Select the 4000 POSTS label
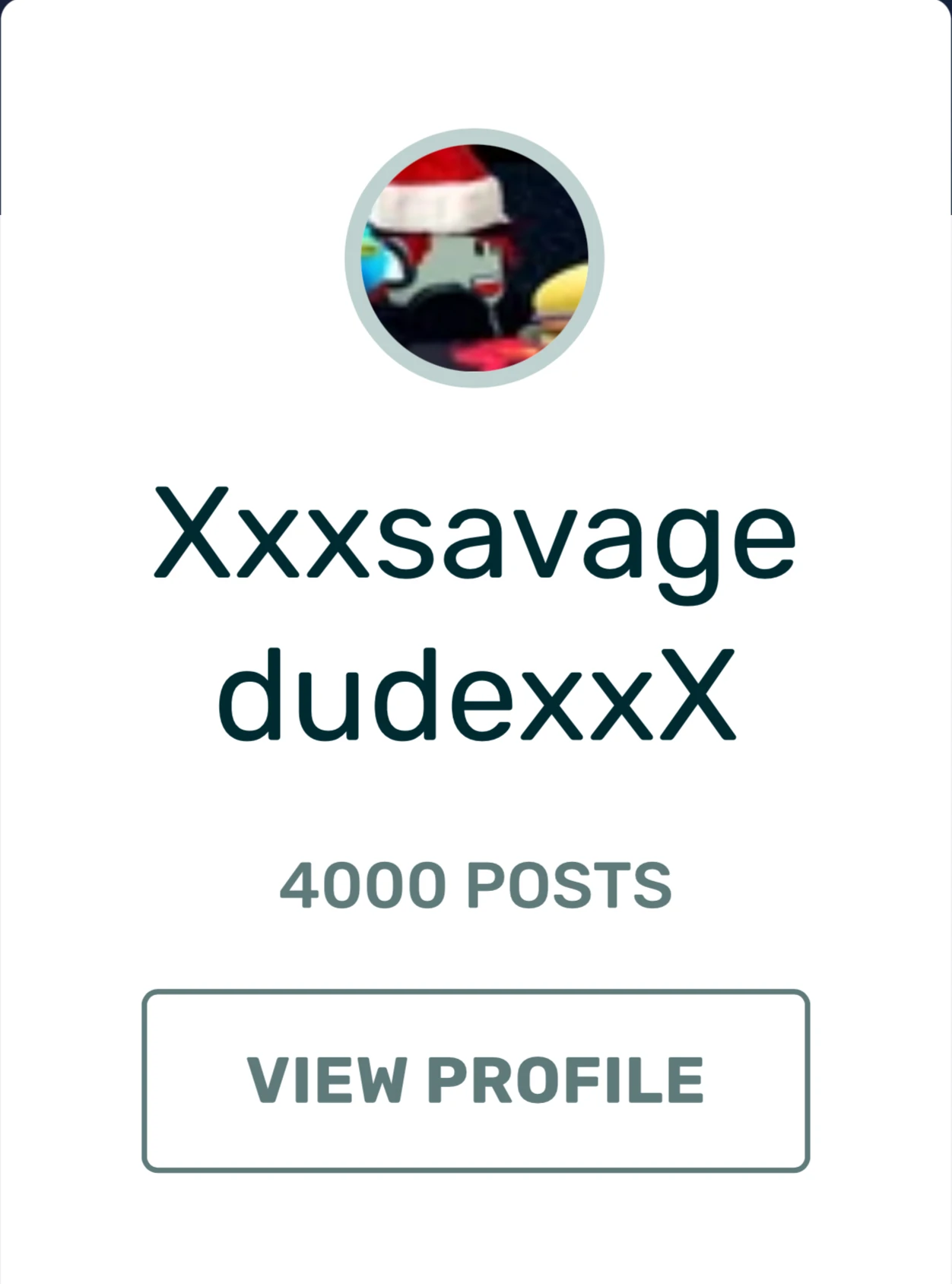The width and height of the screenshot is (952, 1284). click(x=476, y=882)
